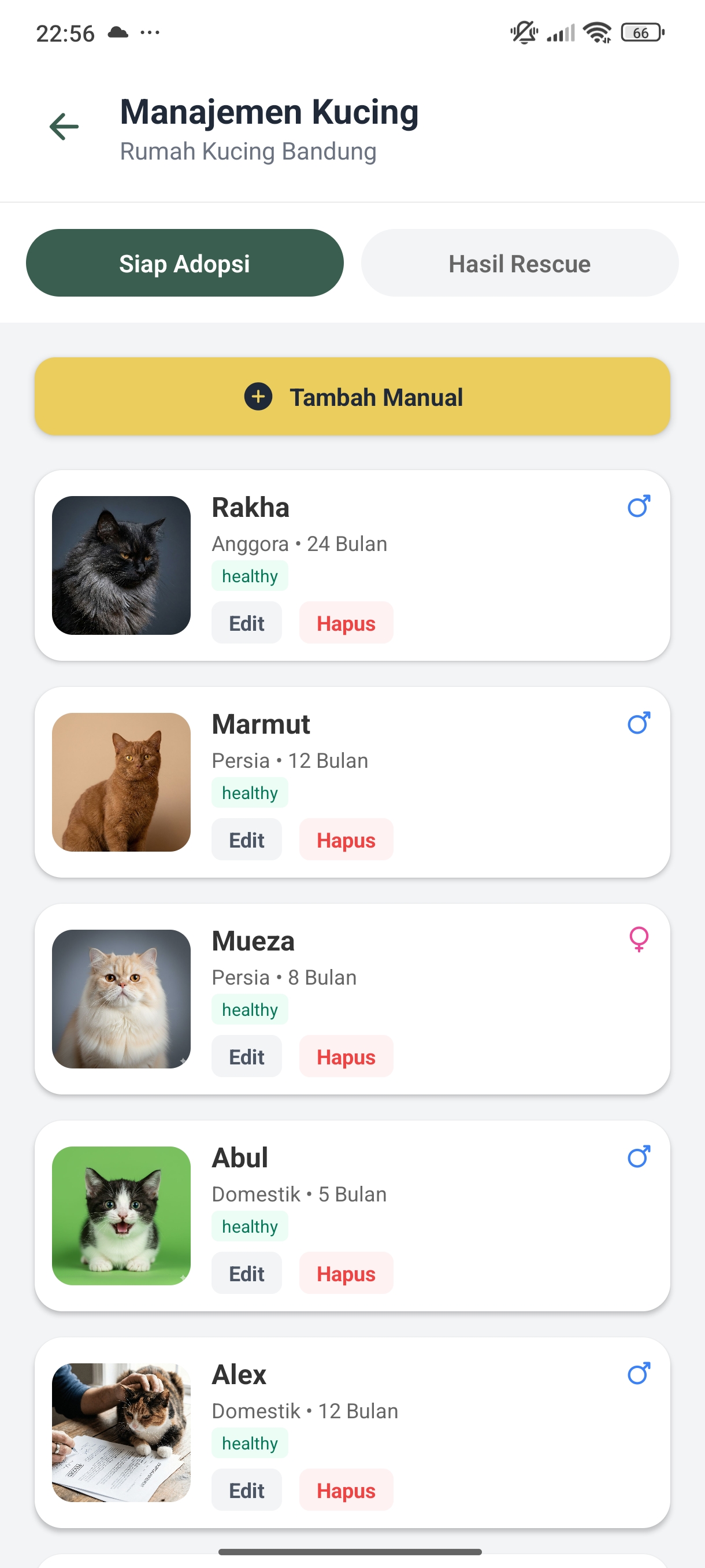Viewport: 705px width, 1568px height.
Task: Edit Rakha's cat details
Action: (246, 623)
